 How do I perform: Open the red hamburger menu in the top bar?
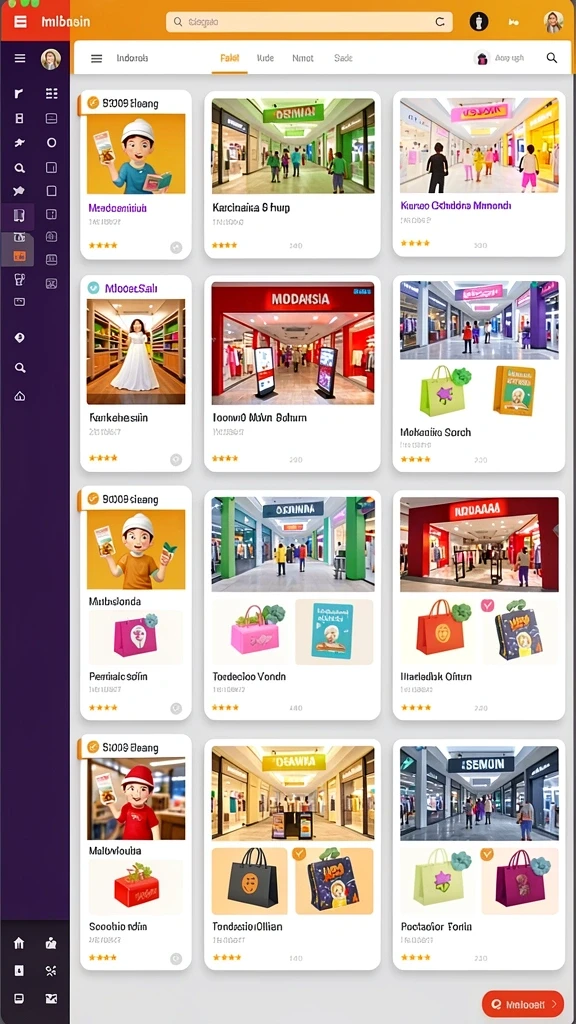click(20, 22)
